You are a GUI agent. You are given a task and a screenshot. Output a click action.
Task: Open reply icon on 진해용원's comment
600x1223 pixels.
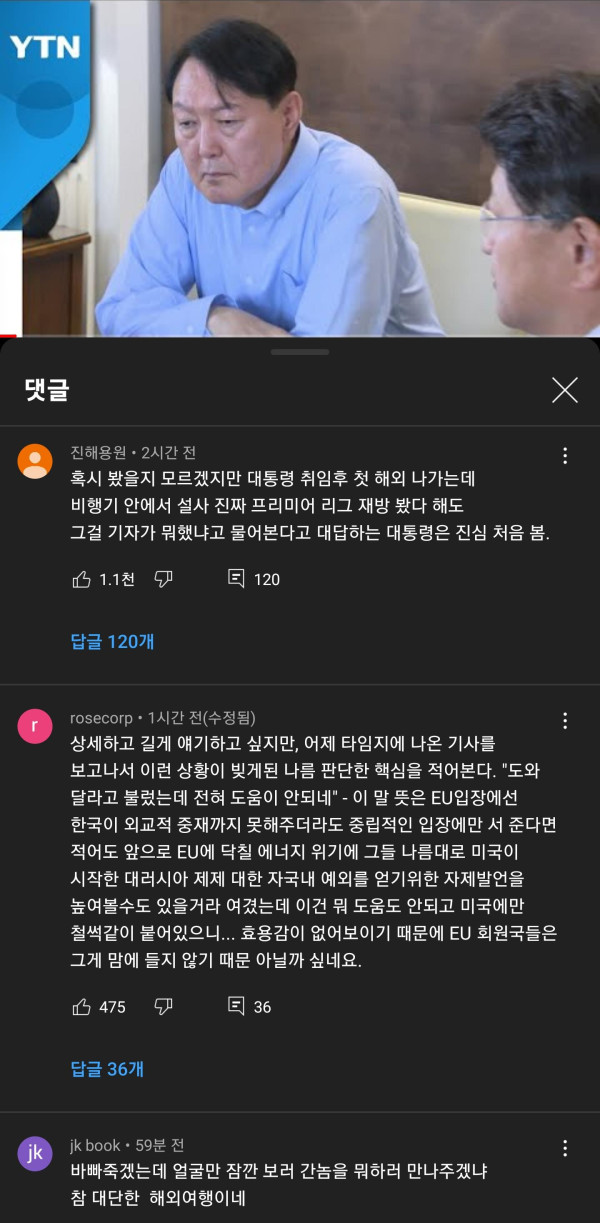point(237,578)
